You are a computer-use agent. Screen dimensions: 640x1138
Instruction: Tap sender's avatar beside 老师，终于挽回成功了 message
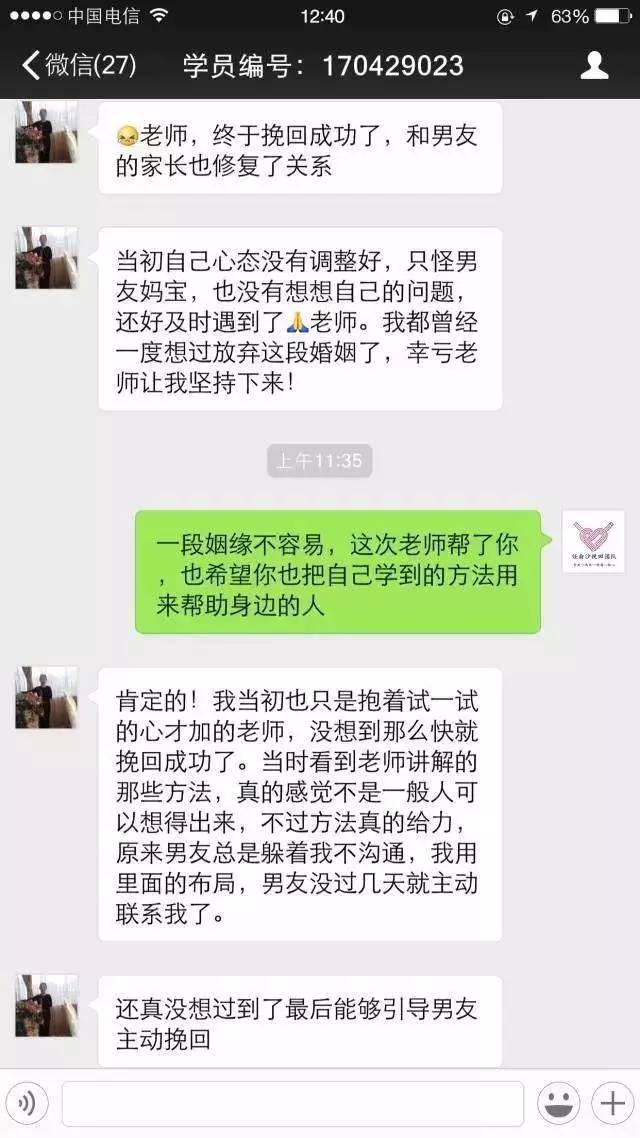click(x=46, y=132)
